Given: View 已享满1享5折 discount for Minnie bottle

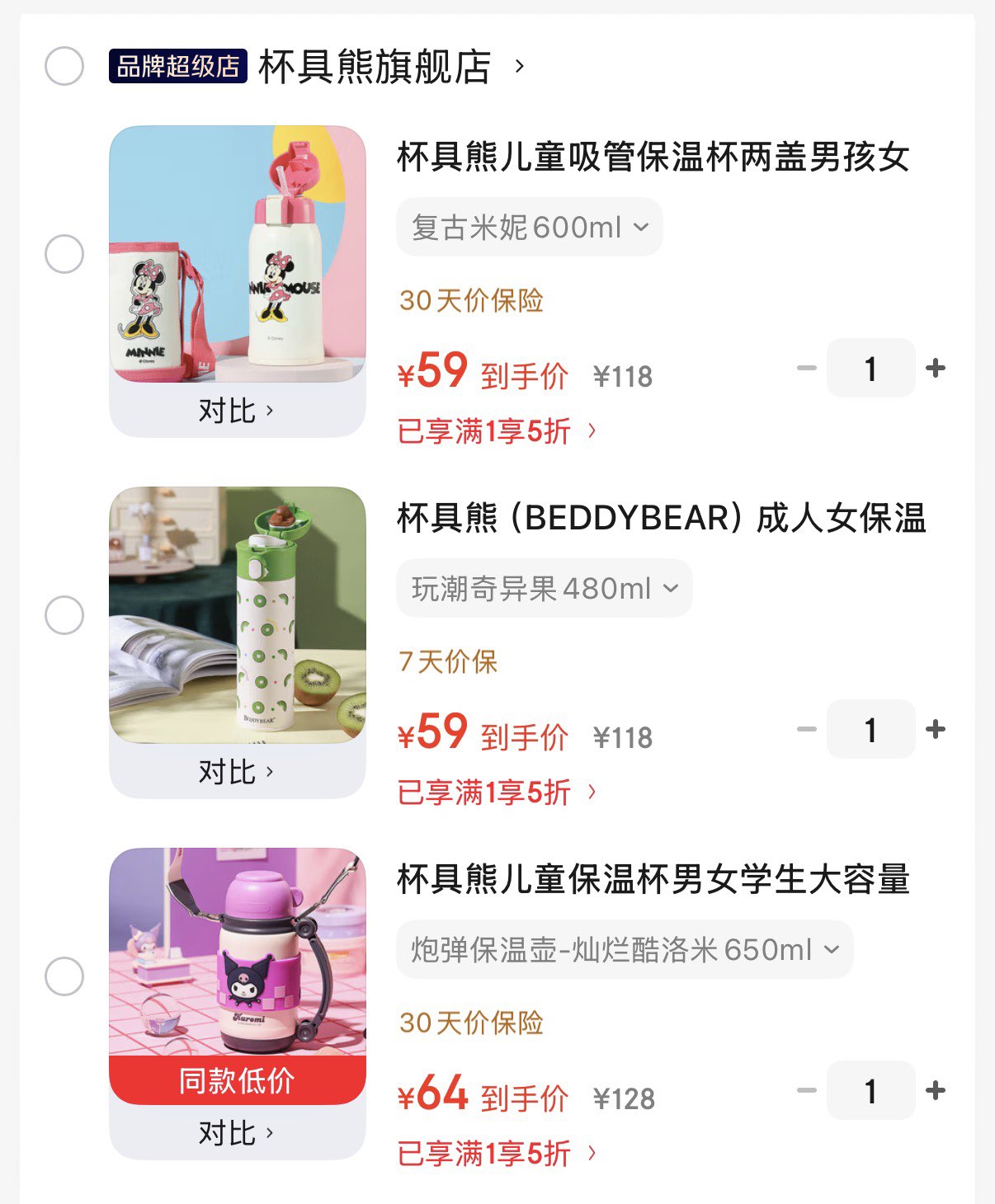Looking at the screenshot, I should point(496,430).
